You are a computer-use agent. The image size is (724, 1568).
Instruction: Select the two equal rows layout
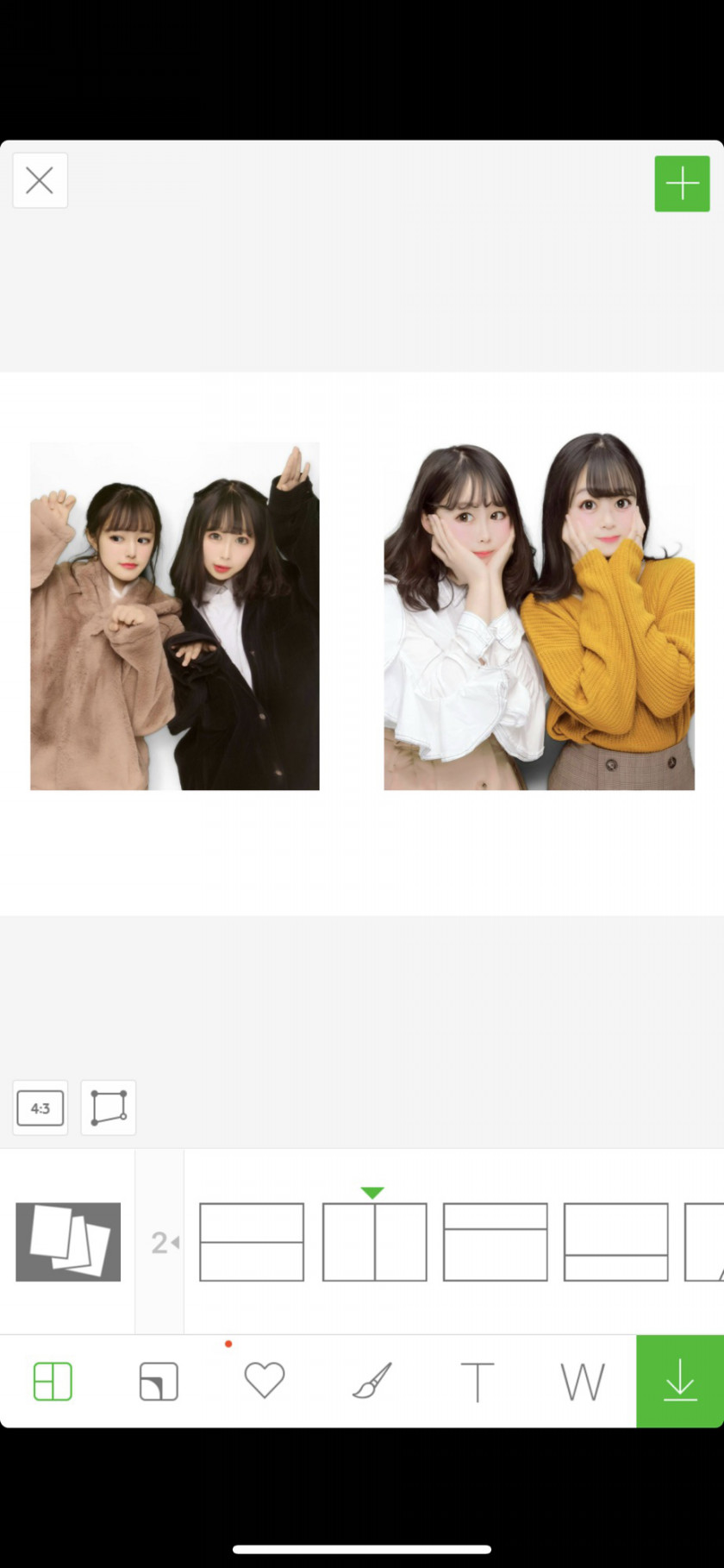pos(252,1242)
